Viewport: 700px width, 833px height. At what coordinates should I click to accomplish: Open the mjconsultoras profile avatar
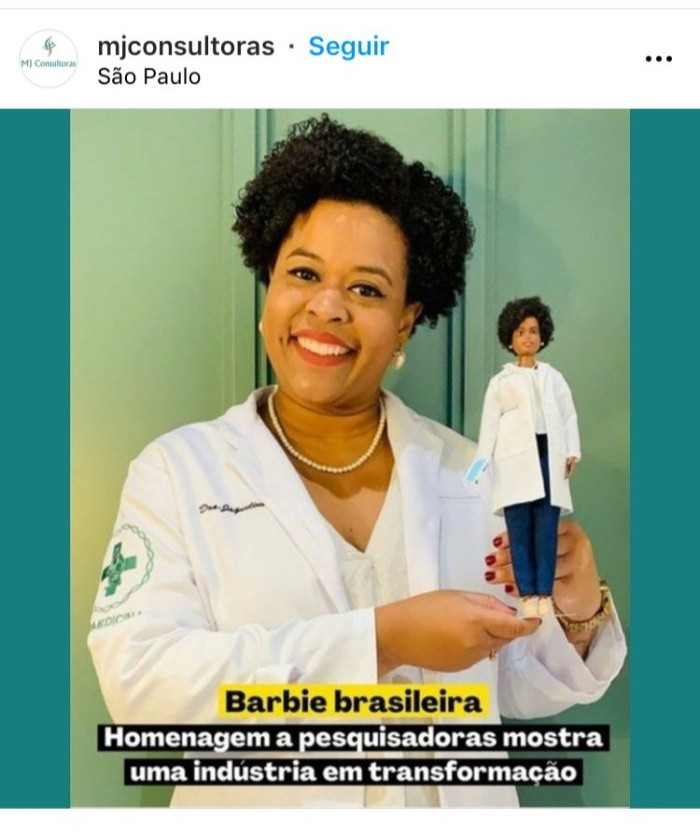(x=48, y=59)
